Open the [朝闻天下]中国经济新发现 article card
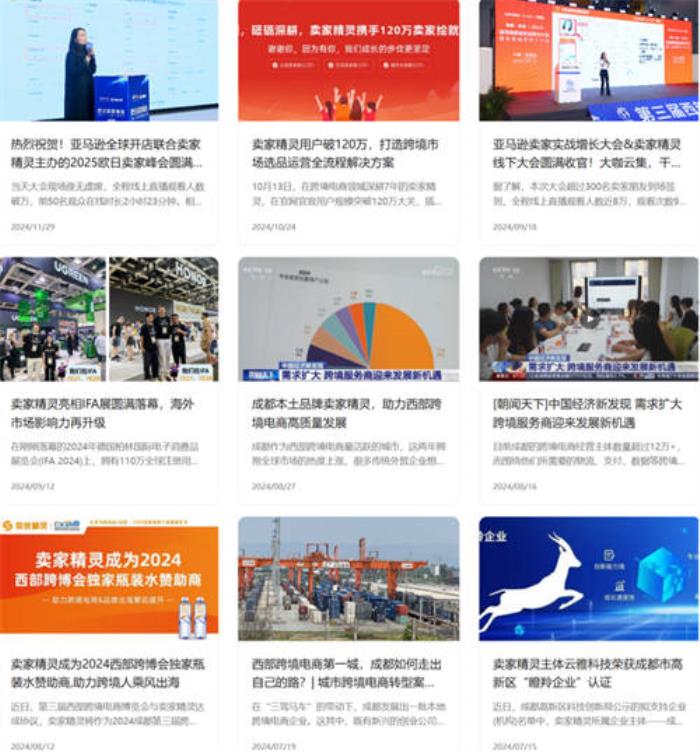 point(588,413)
